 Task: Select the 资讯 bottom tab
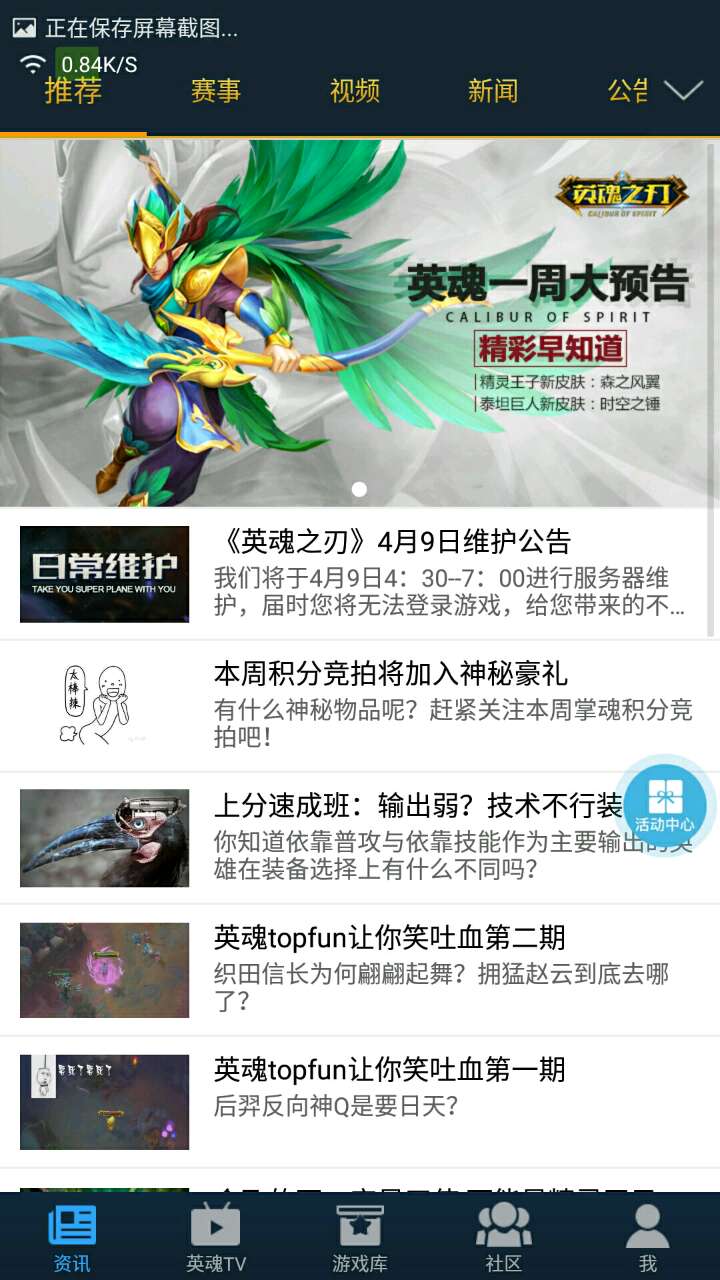click(72, 1237)
